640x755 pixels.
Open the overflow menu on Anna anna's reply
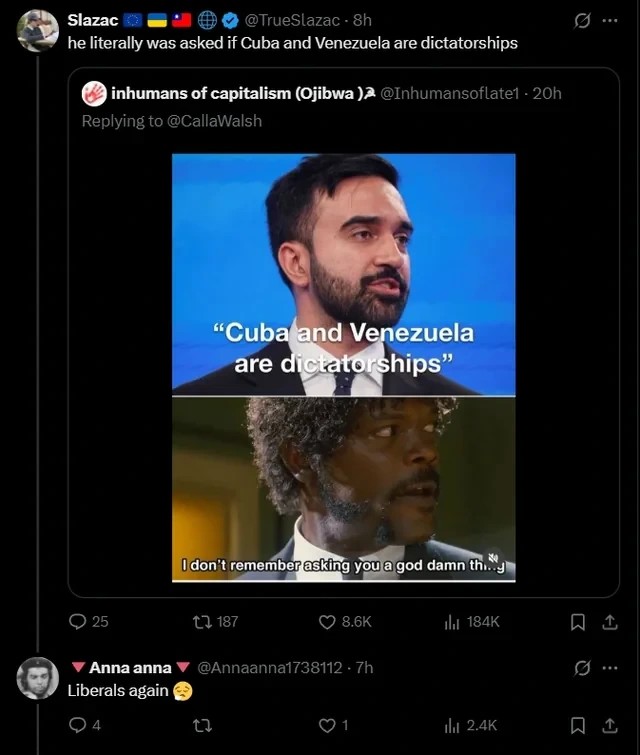tap(609, 667)
